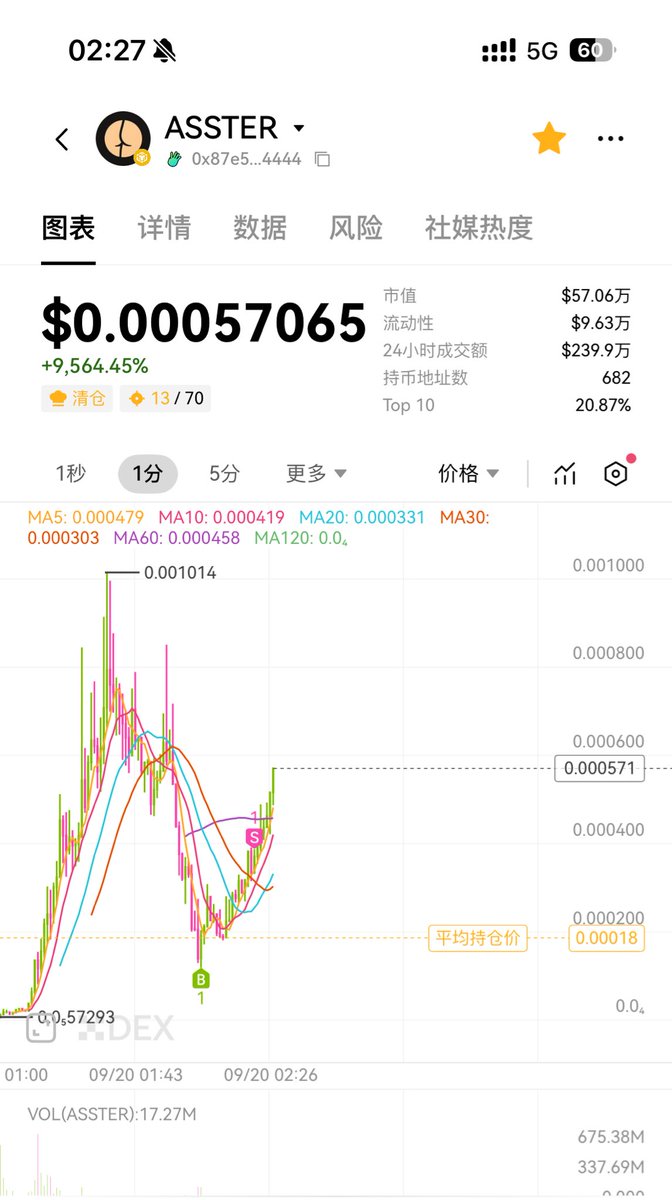The image size is (672, 1200).
Task: Open the 13 / 70 indicator chip
Action: pyautogui.click(x=165, y=398)
